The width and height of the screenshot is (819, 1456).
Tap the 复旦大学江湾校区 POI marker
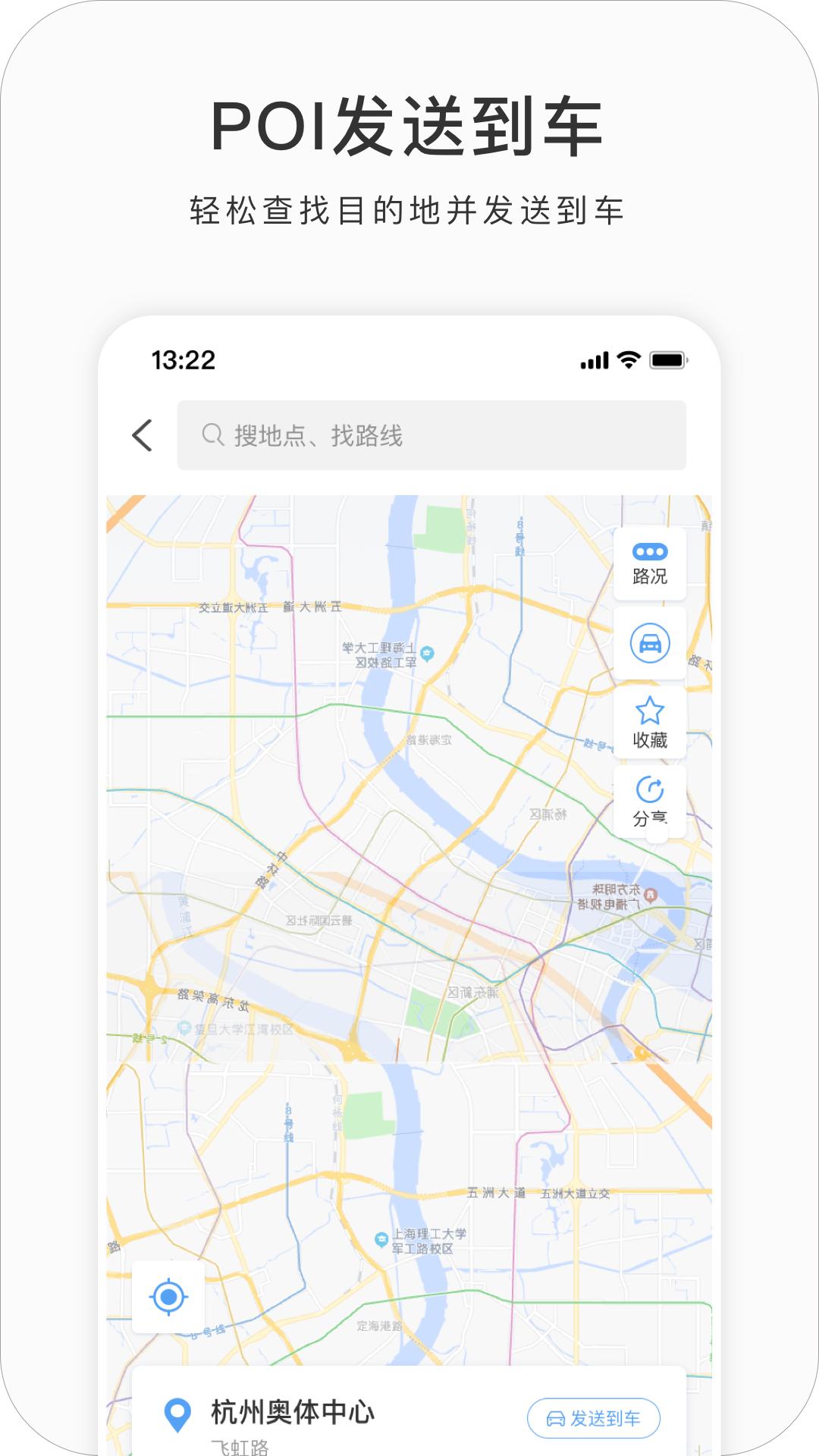(x=185, y=1029)
